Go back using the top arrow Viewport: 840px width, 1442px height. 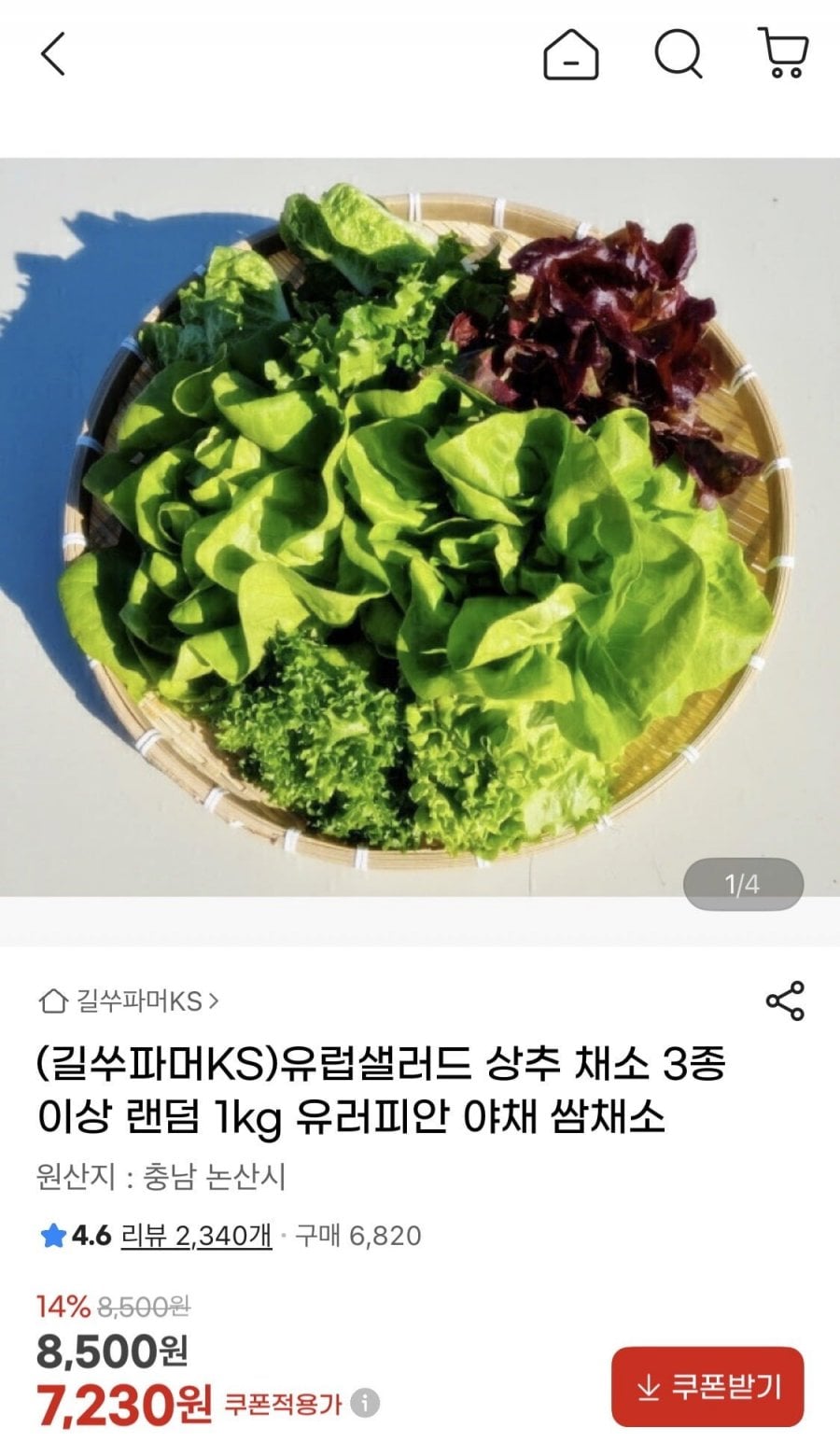[53, 54]
